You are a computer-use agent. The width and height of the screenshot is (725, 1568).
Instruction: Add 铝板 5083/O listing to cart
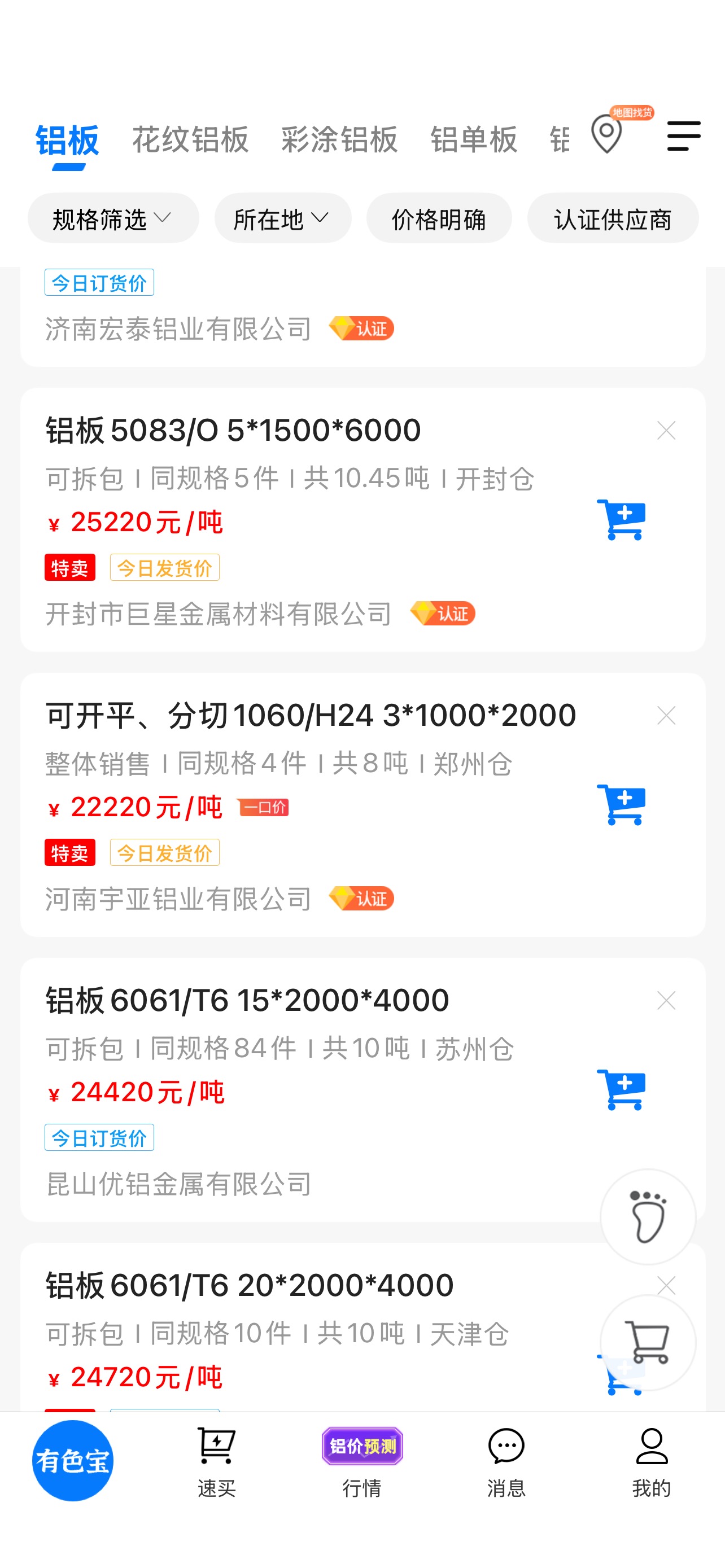pyautogui.click(x=622, y=520)
